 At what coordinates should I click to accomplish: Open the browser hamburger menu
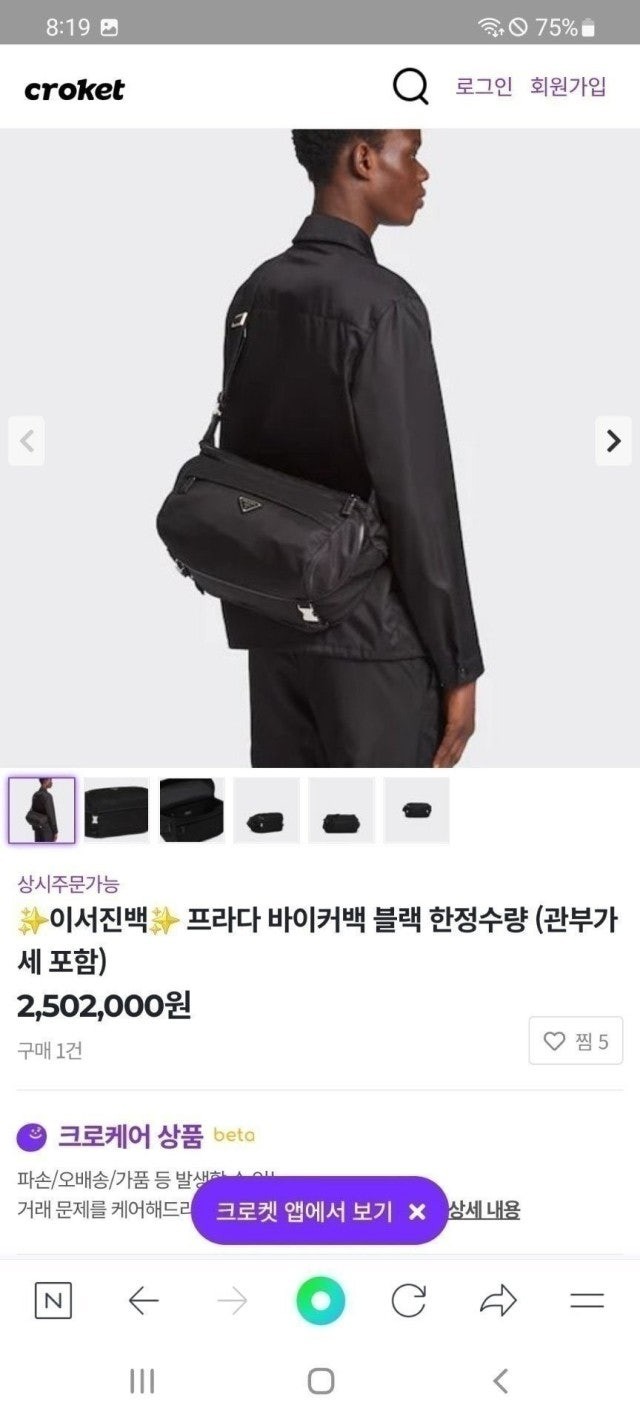587,1301
